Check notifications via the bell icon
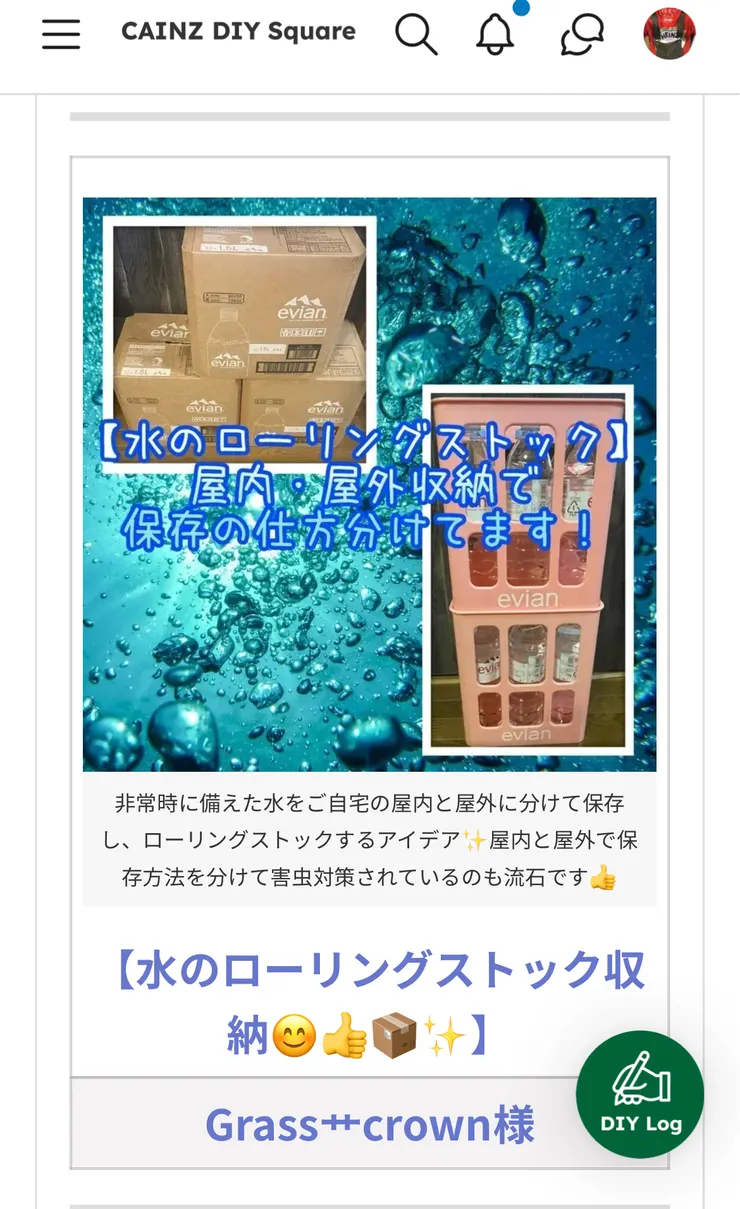The height and width of the screenshot is (1209, 740). click(x=494, y=33)
